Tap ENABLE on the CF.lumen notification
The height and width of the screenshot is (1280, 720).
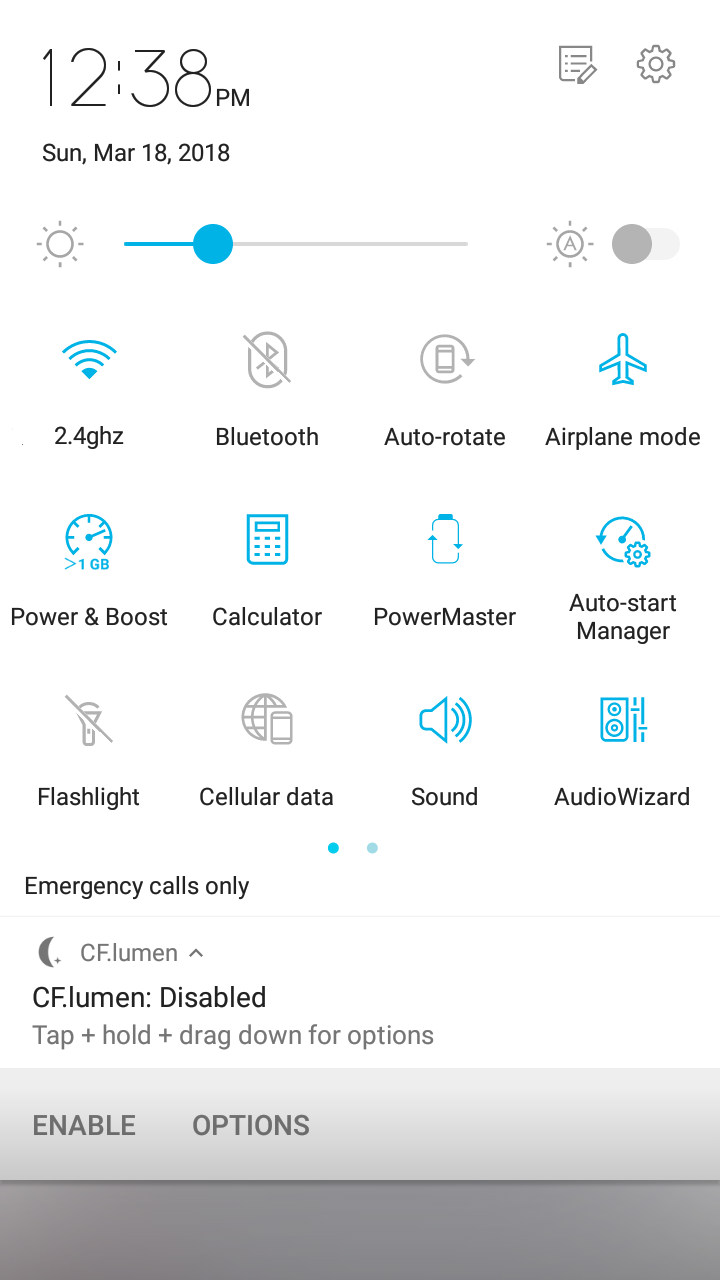(x=84, y=1125)
